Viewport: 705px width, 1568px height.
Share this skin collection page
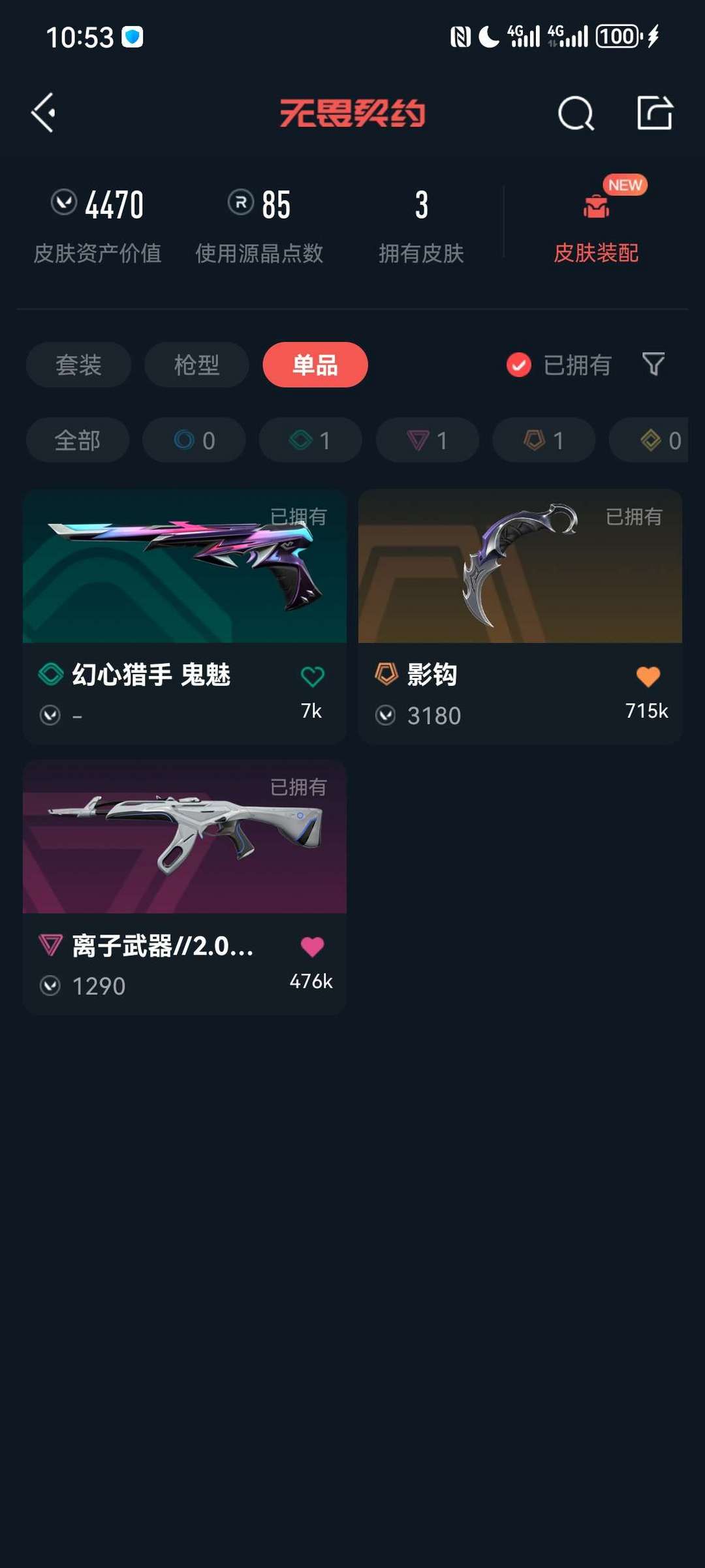coord(654,114)
